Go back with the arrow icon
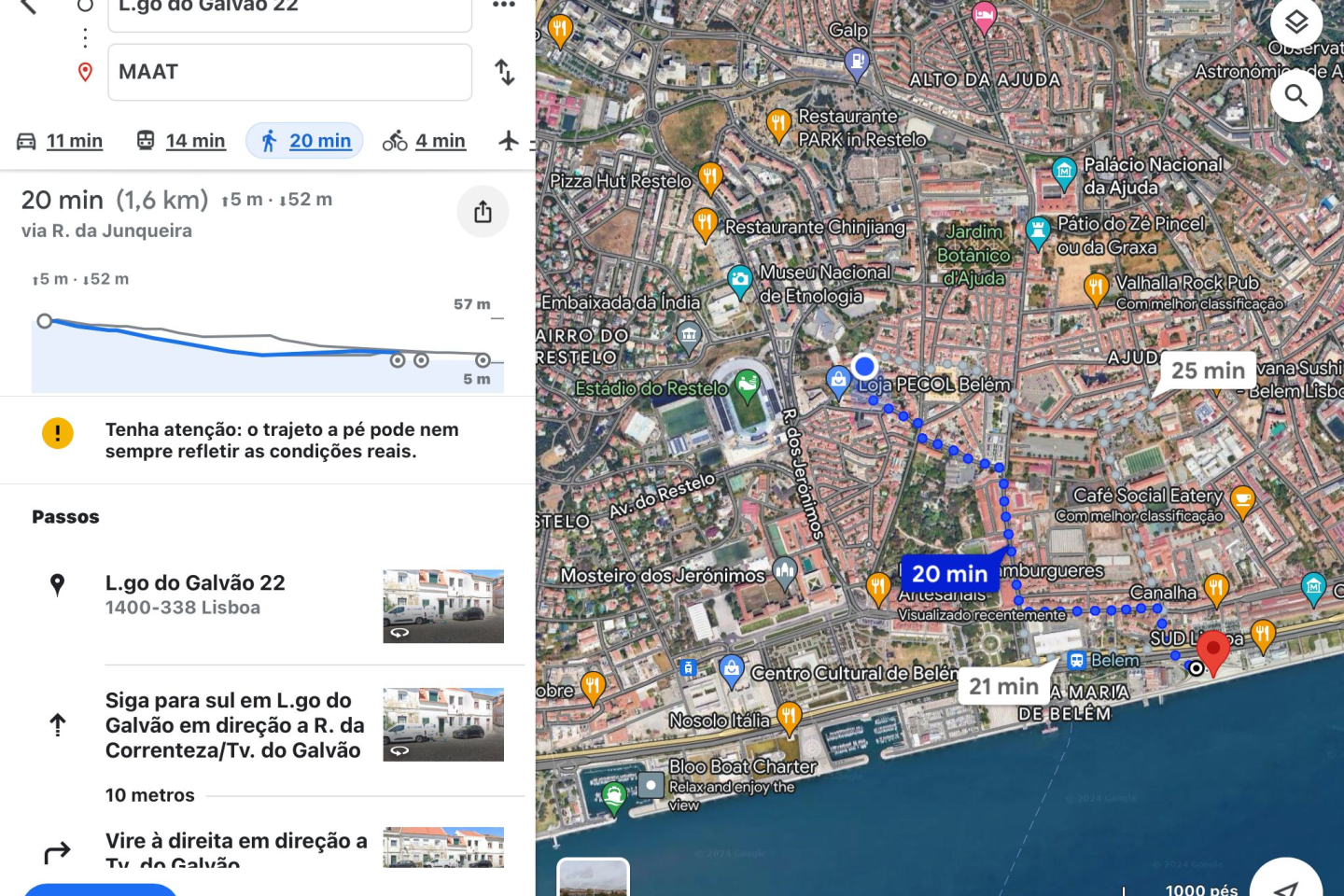The width and height of the screenshot is (1344, 896). coord(29,7)
